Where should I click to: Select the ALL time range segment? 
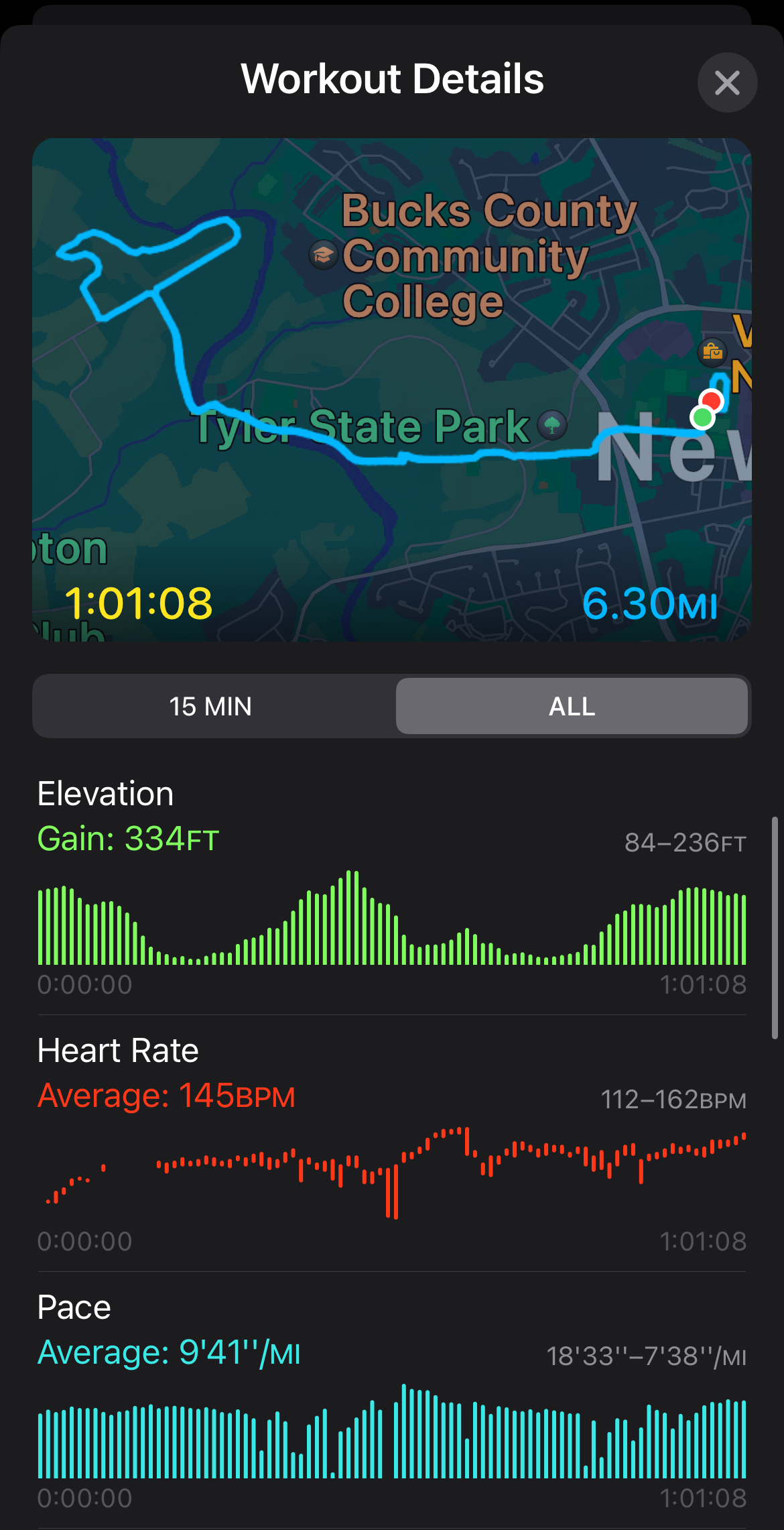click(x=572, y=706)
